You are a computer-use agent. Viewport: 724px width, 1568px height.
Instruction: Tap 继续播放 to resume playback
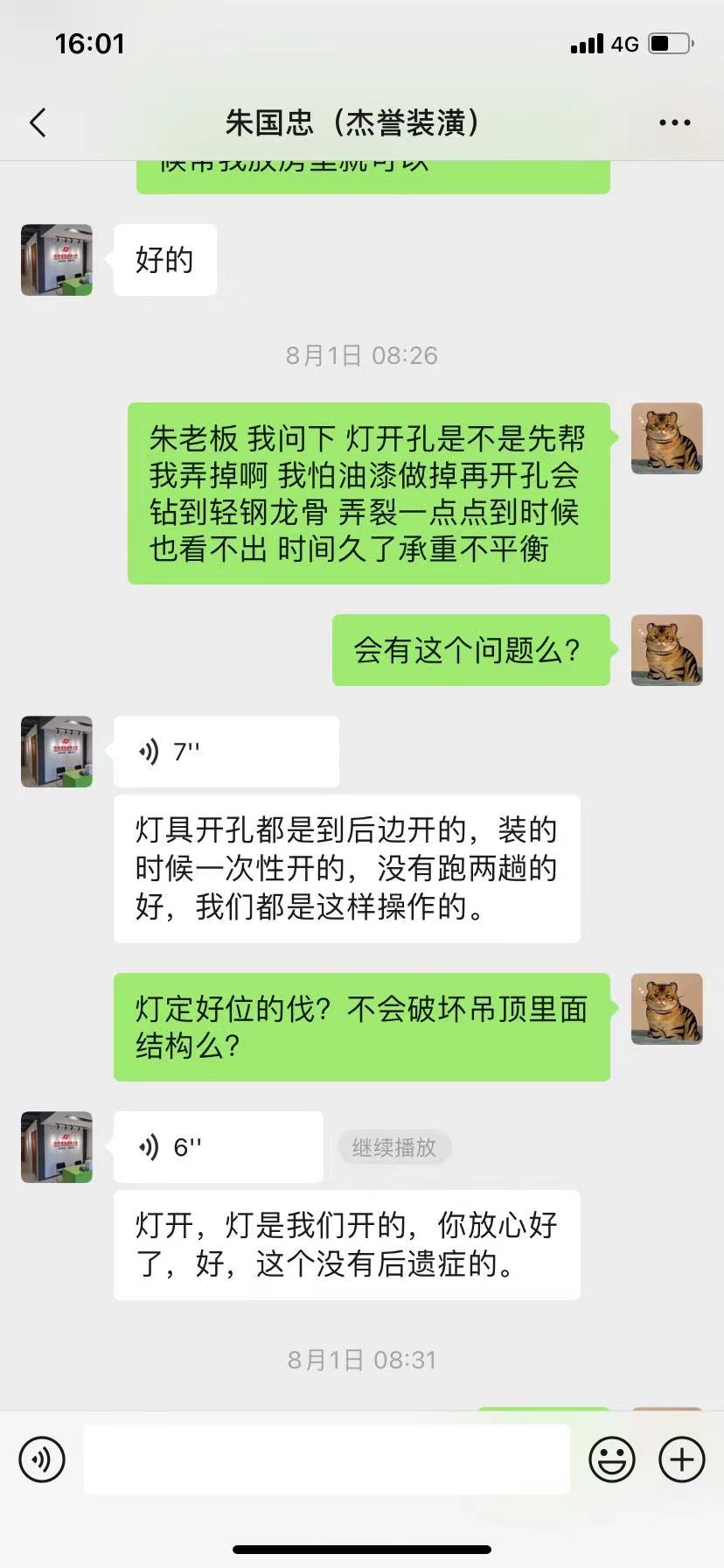pos(393,1147)
